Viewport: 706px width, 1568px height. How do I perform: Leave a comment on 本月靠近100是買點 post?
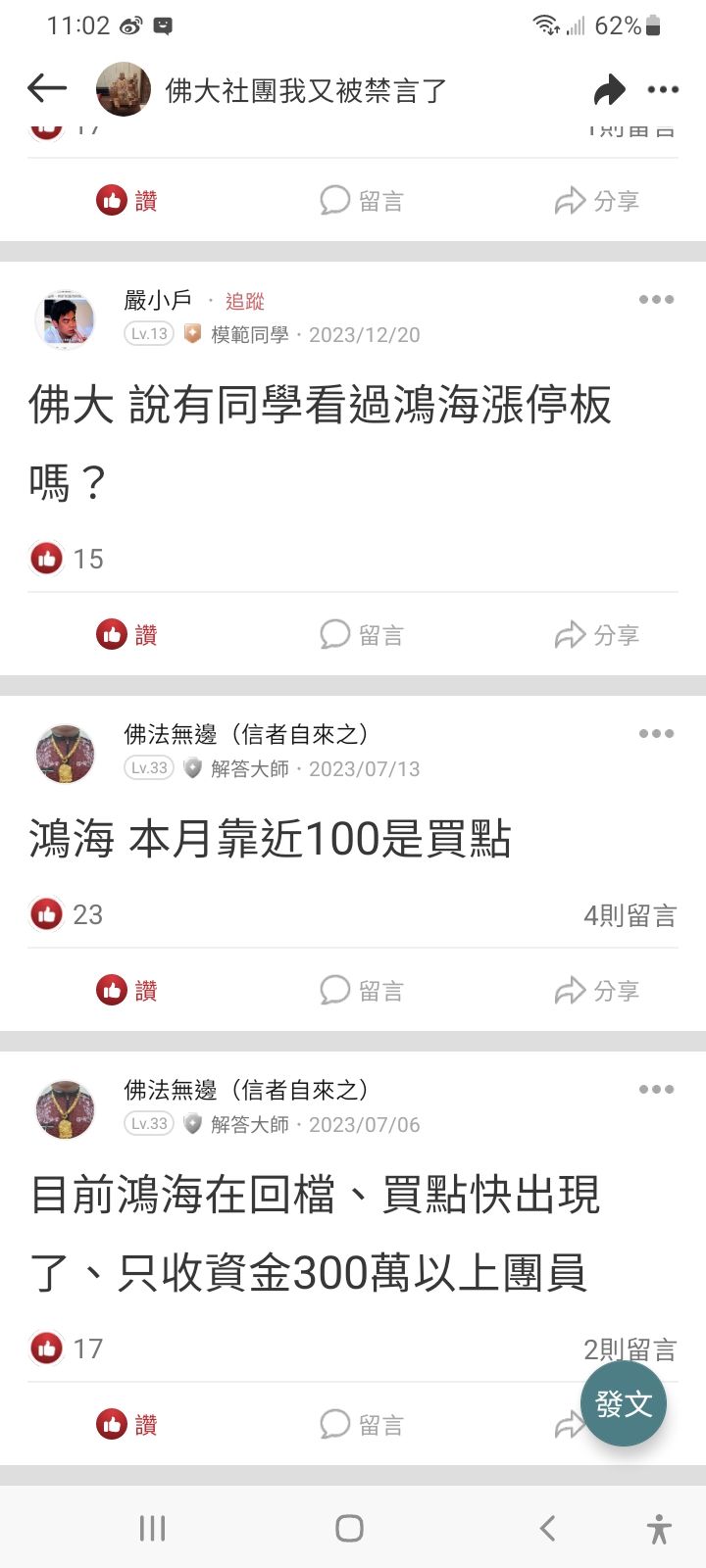362,991
